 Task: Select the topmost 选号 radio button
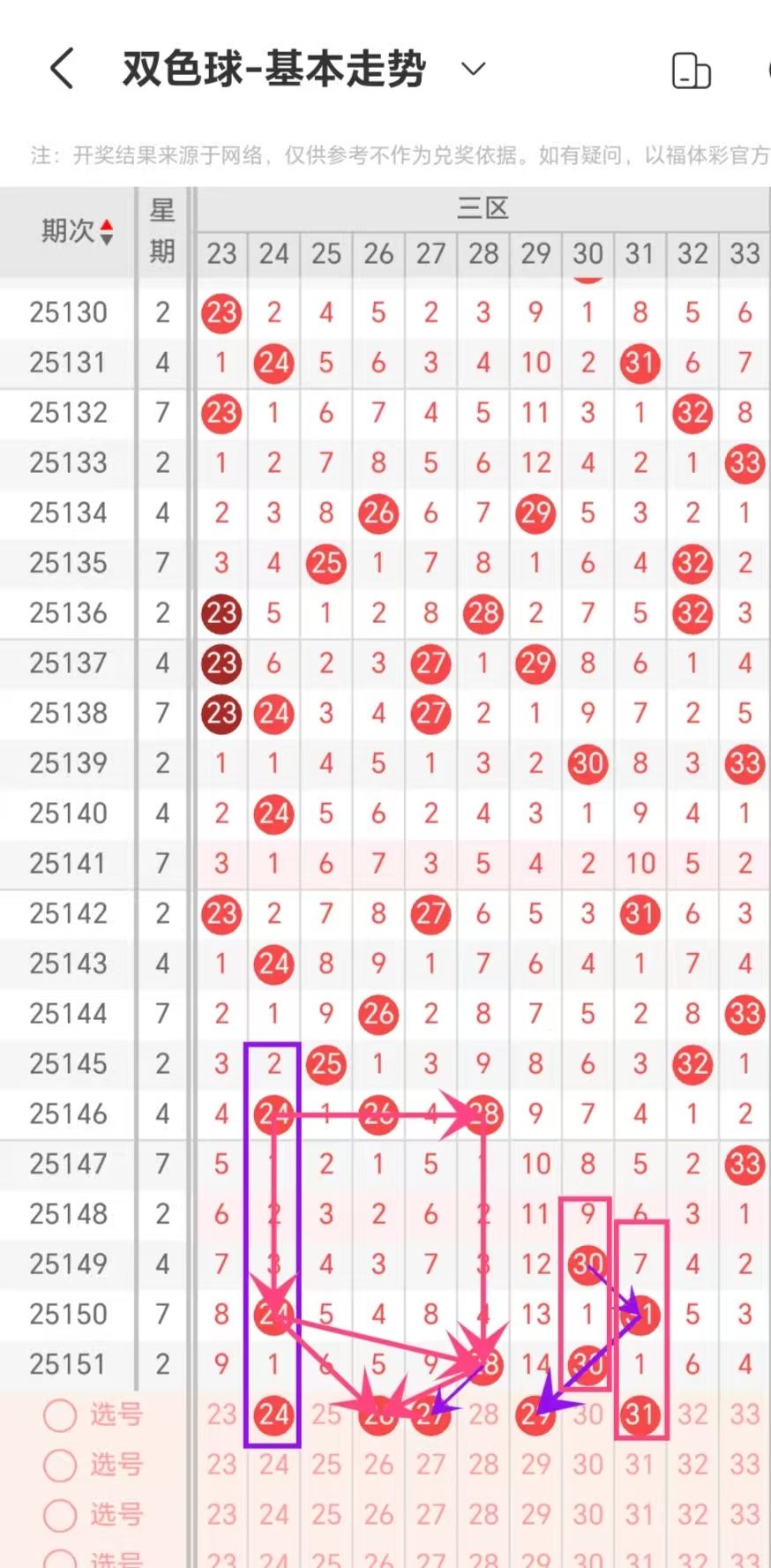click(60, 1415)
